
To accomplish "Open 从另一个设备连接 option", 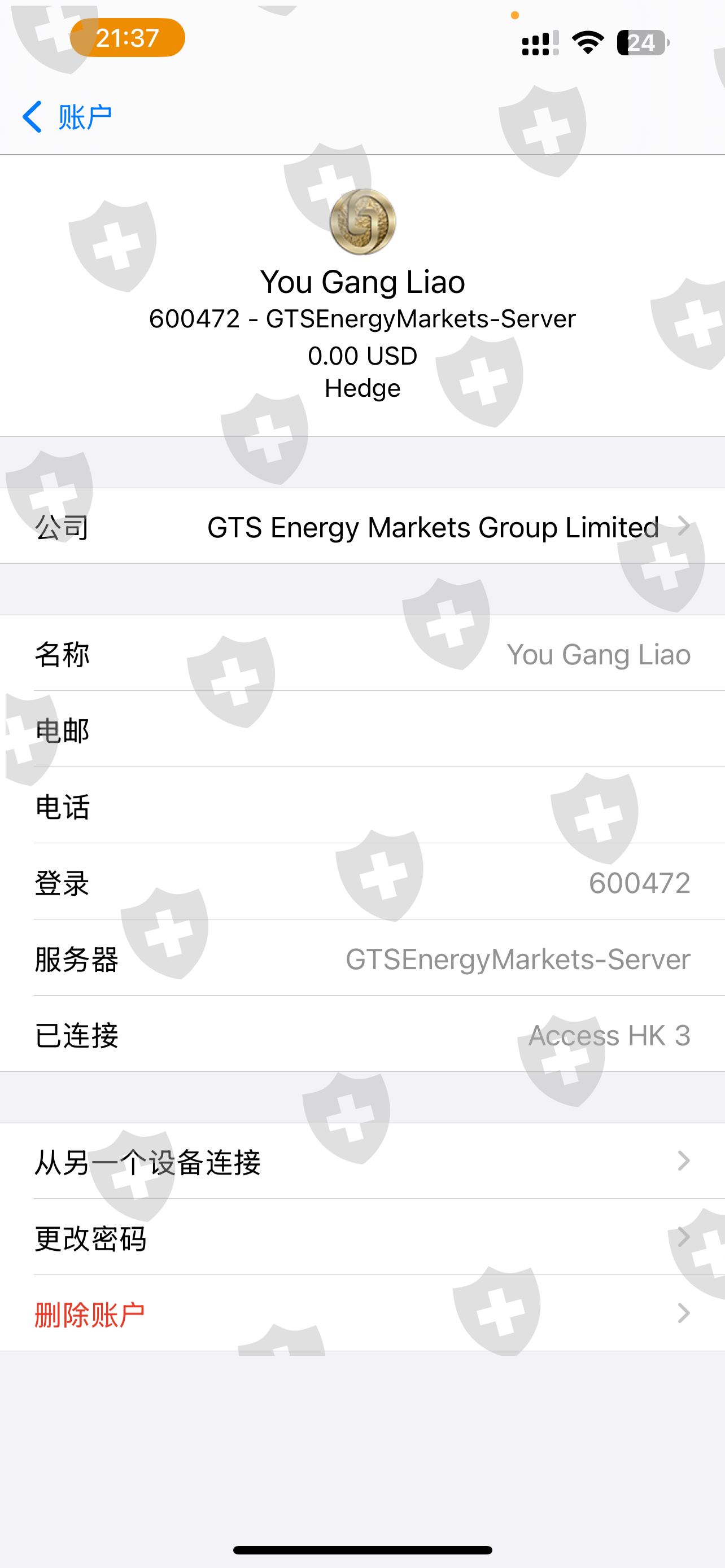I will [x=363, y=1162].
